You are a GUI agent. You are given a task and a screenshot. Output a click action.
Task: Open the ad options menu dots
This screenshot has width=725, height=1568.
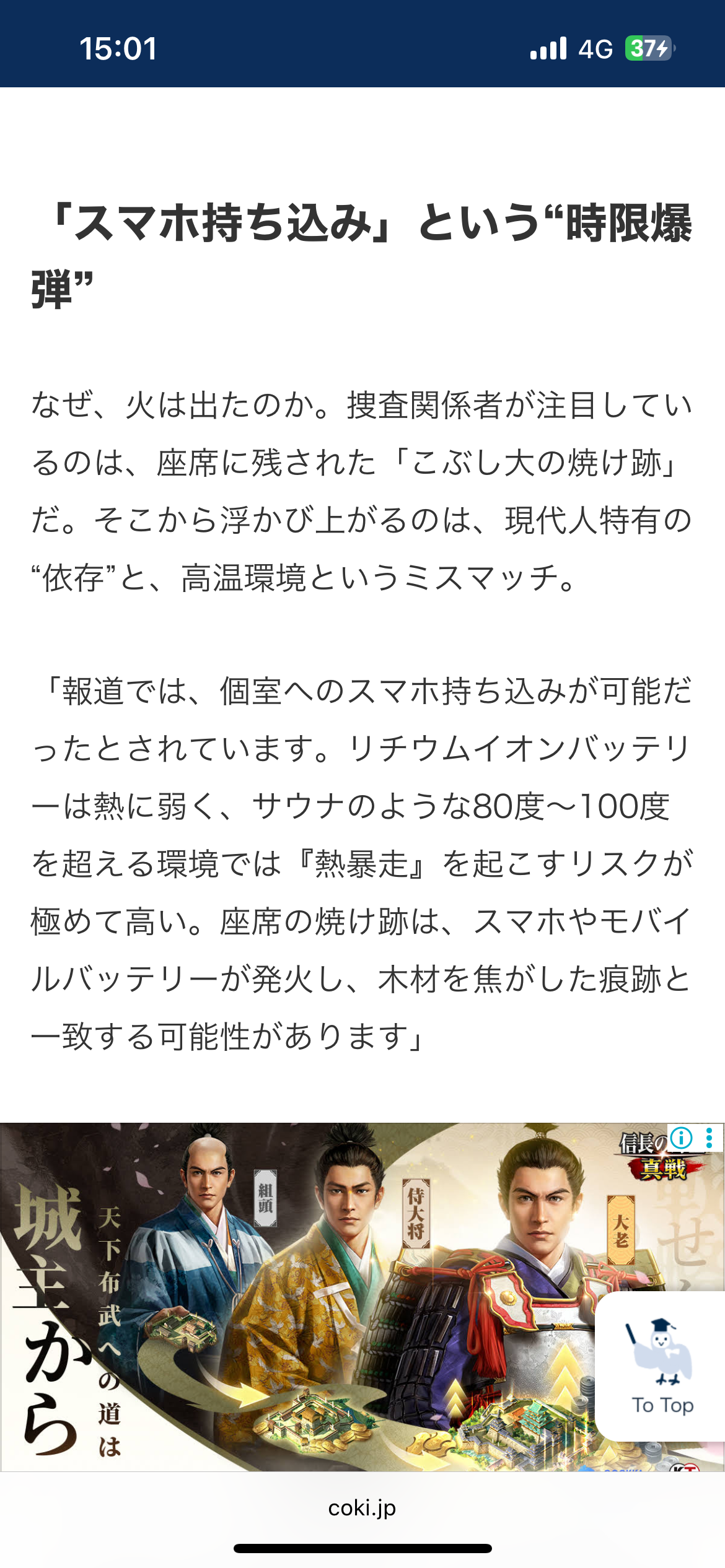pos(710,1138)
